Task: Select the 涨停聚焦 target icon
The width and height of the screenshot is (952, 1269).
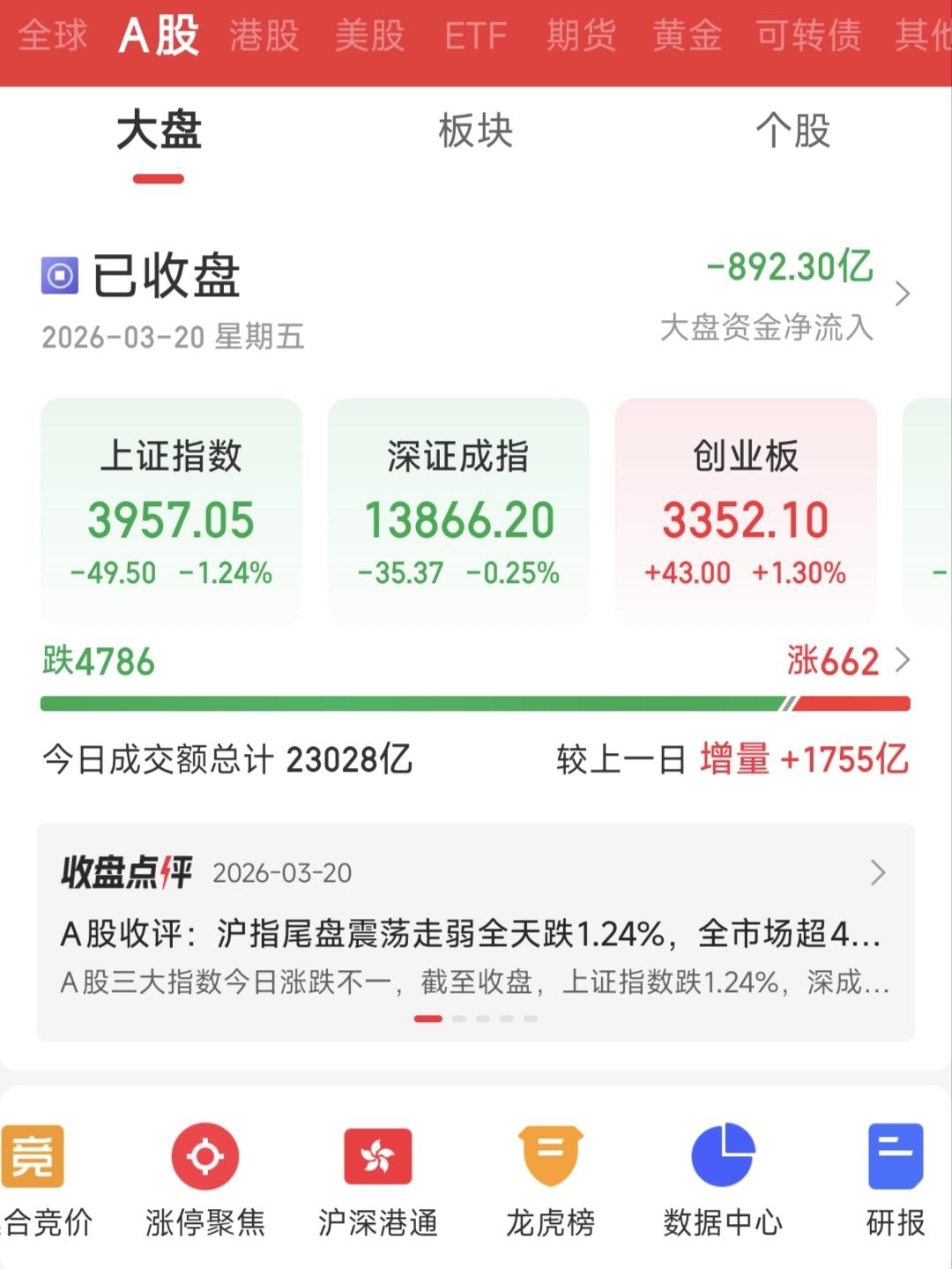Action: (x=204, y=1155)
